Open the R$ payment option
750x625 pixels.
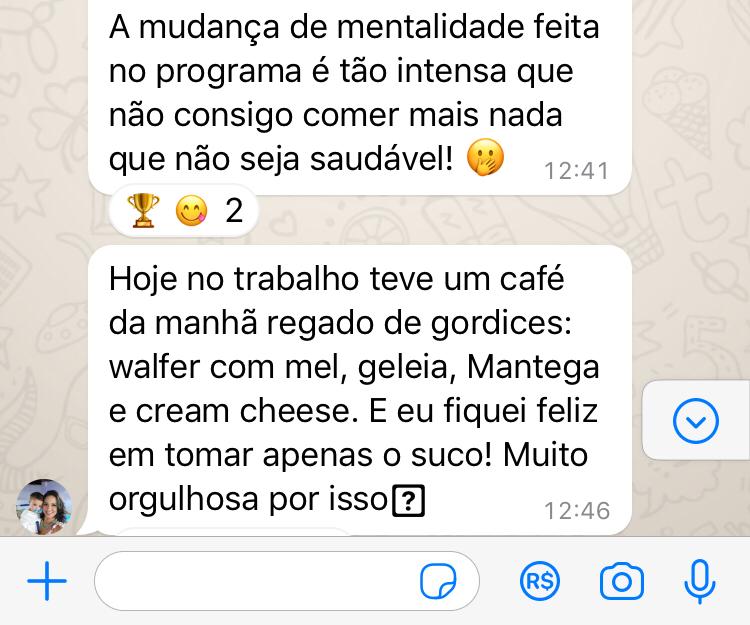click(540, 581)
